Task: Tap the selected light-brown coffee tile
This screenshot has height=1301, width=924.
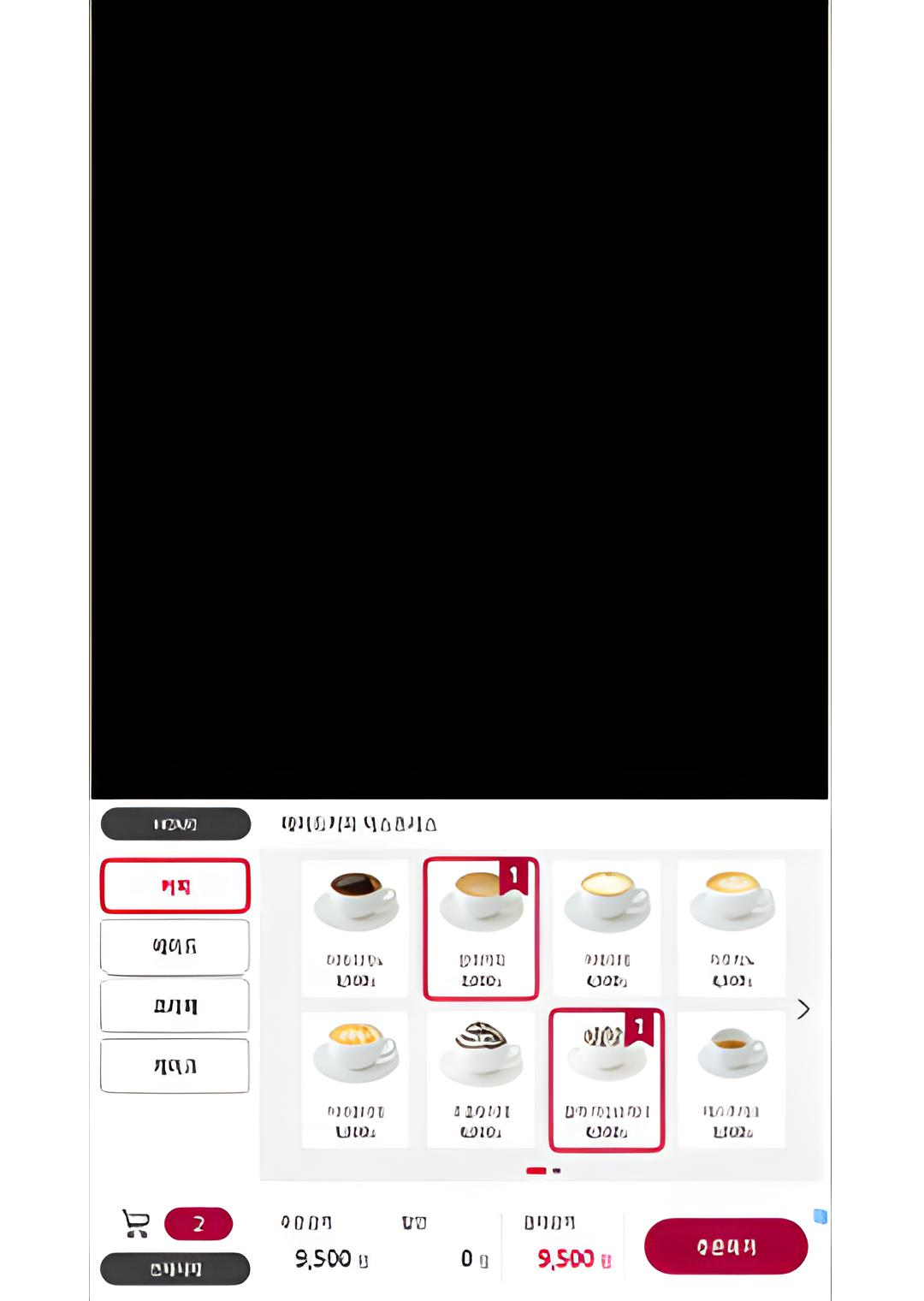Action: pos(480,928)
